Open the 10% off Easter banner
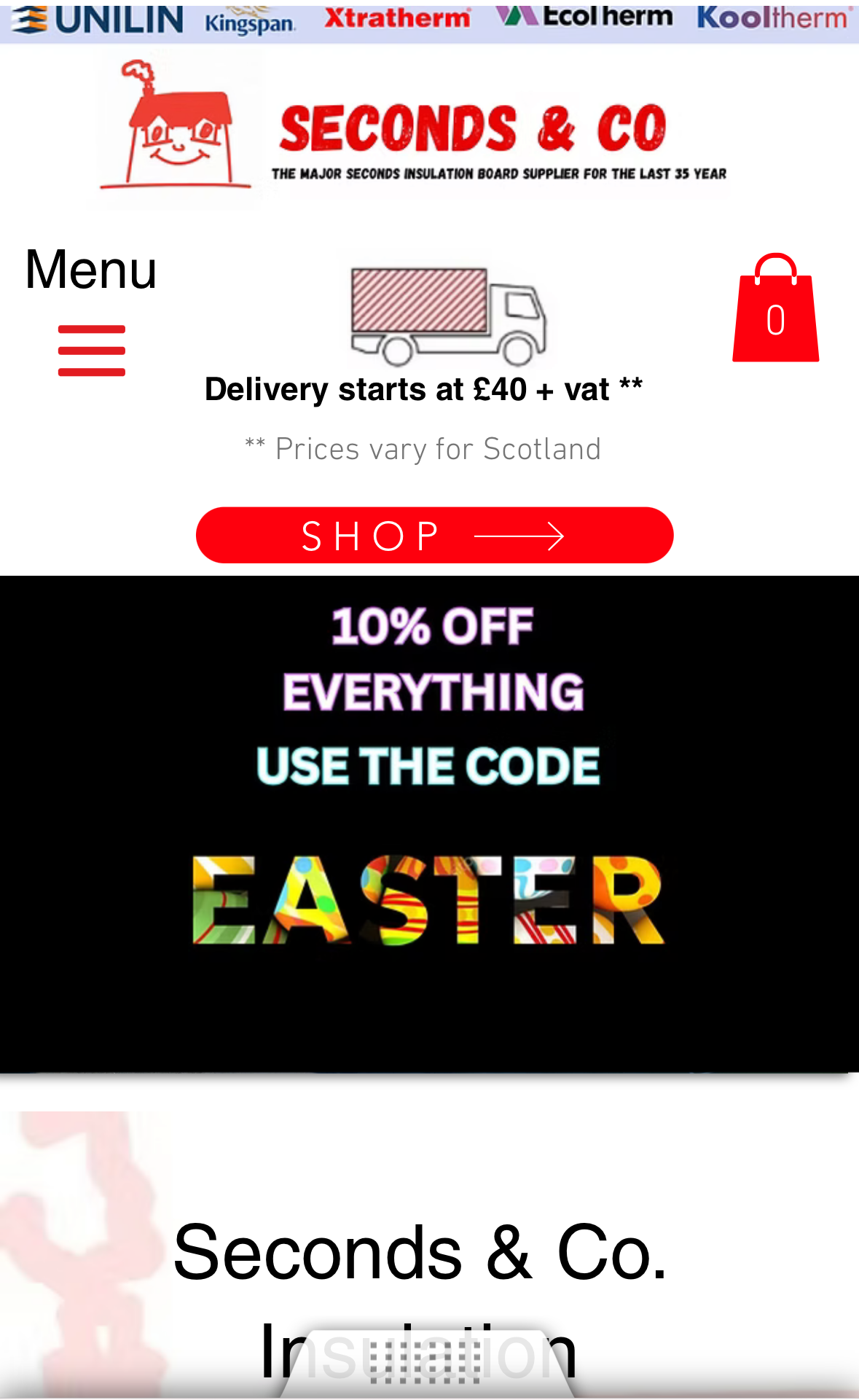 (429, 824)
